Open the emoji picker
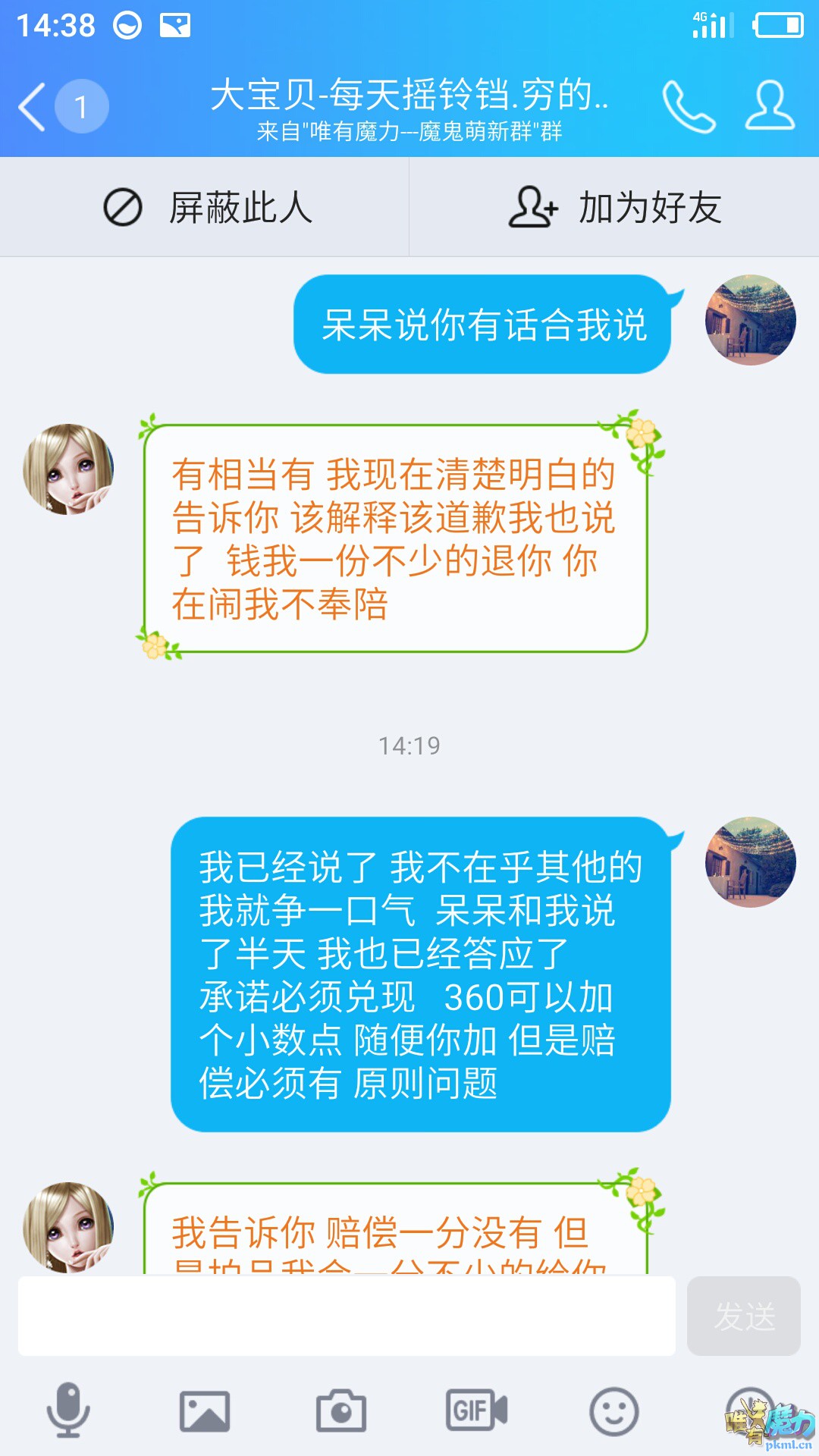The width and height of the screenshot is (819, 1456). point(613,1410)
